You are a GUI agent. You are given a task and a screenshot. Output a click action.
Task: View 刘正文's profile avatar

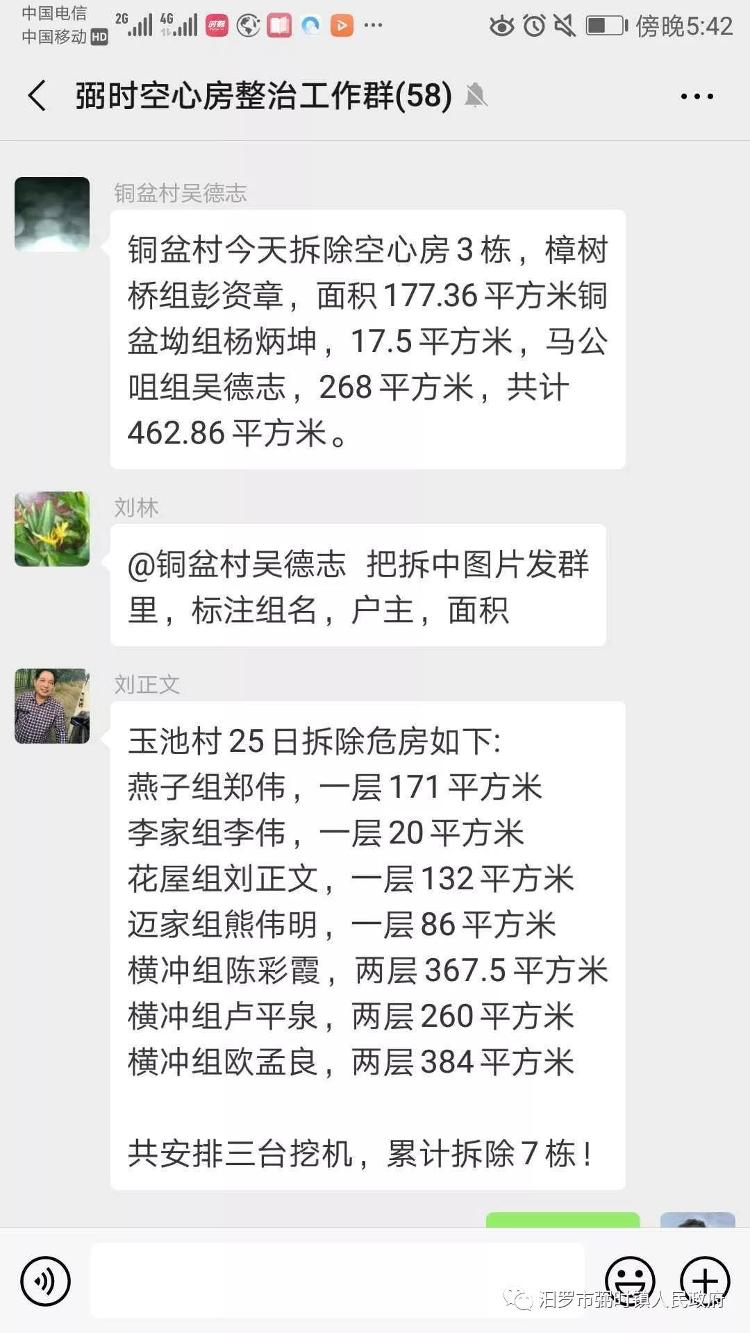pos(52,706)
